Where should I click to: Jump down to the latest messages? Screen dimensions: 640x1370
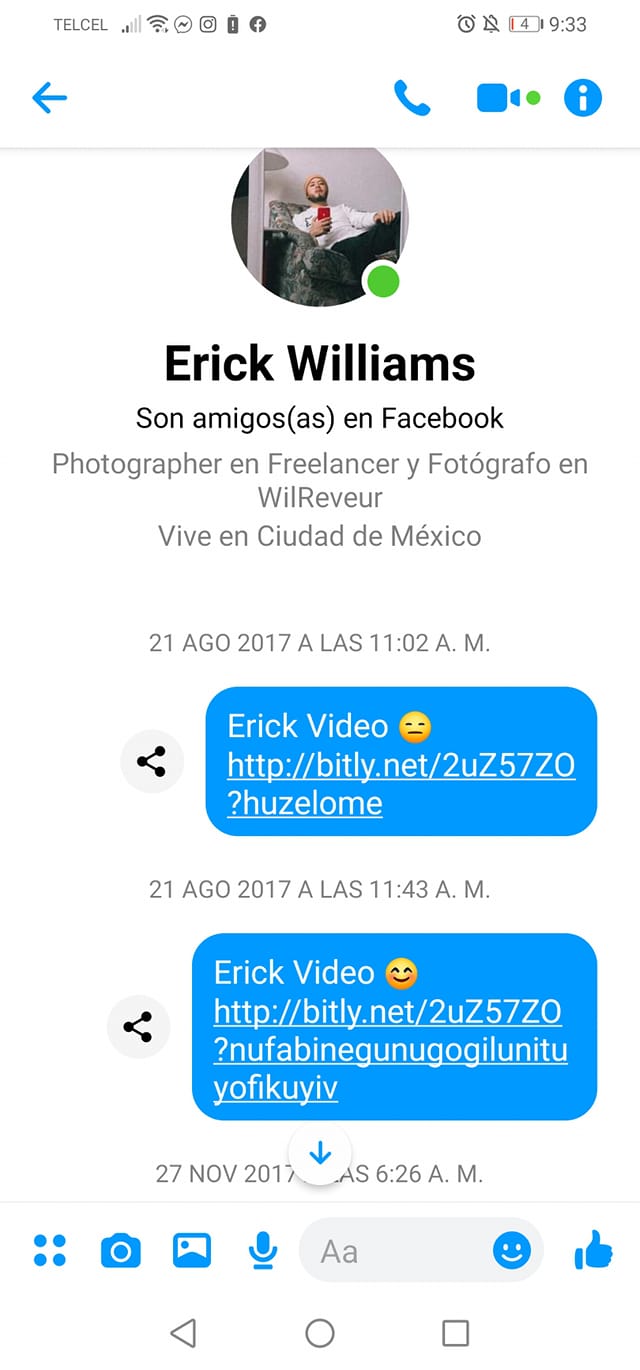pos(320,1154)
